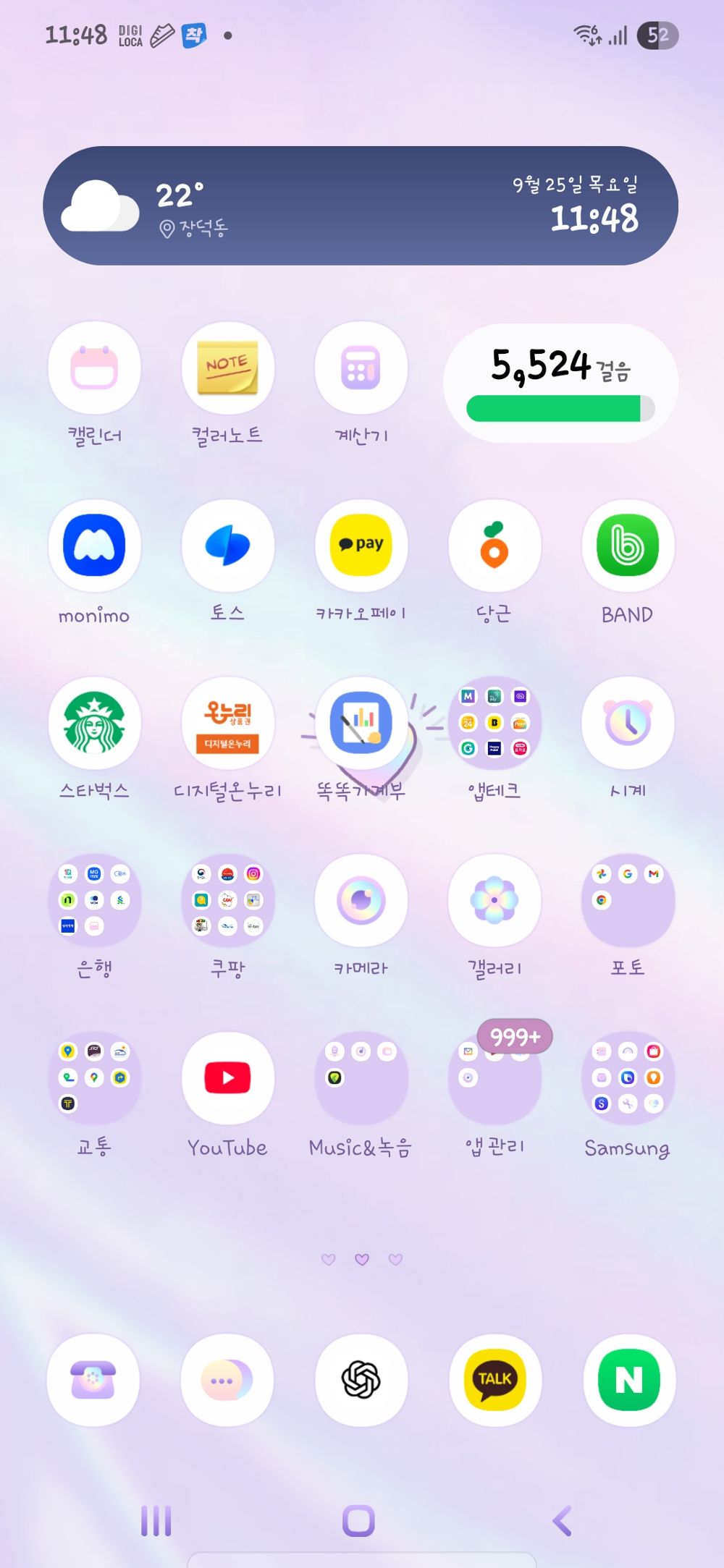Open KakaoTalk from the dock
724x1568 pixels.
point(495,1381)
